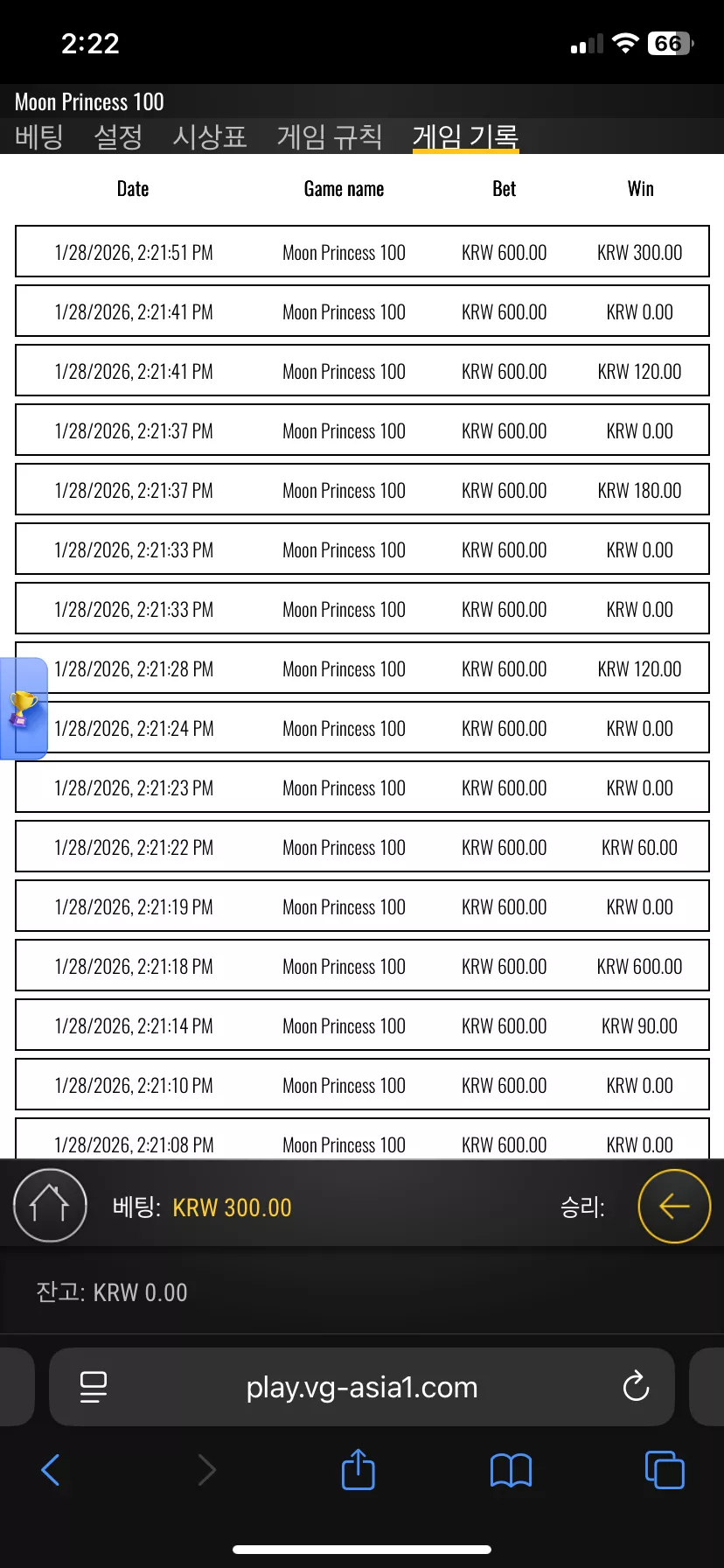The image size is (724, 1568).
Task: Switch to the 시상표 tab
Action: point(210,136)
